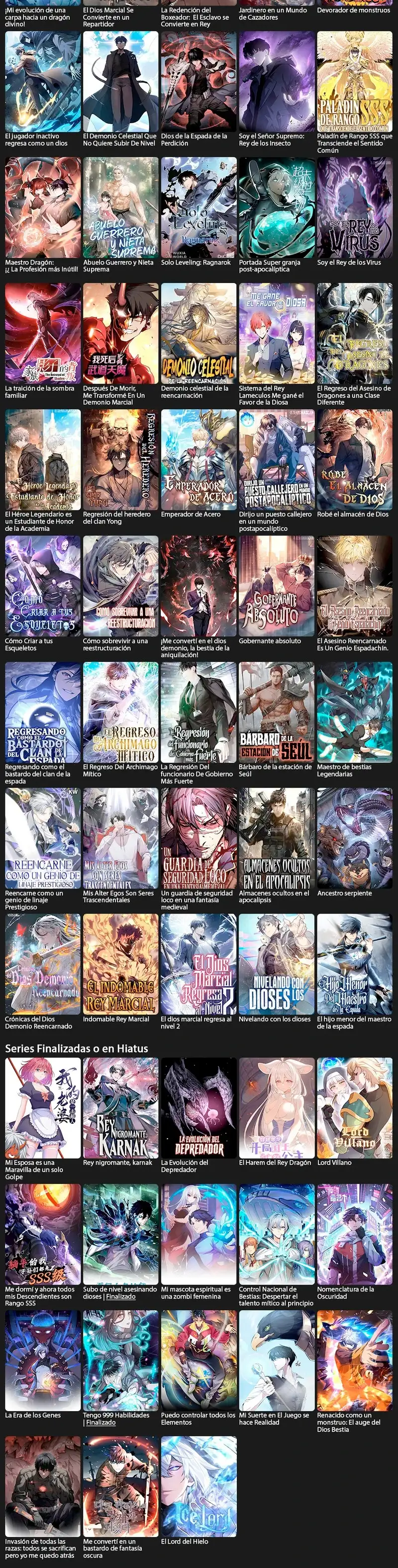Open Nomenclatura de la Oscuridad

(x=354, y=1234)
